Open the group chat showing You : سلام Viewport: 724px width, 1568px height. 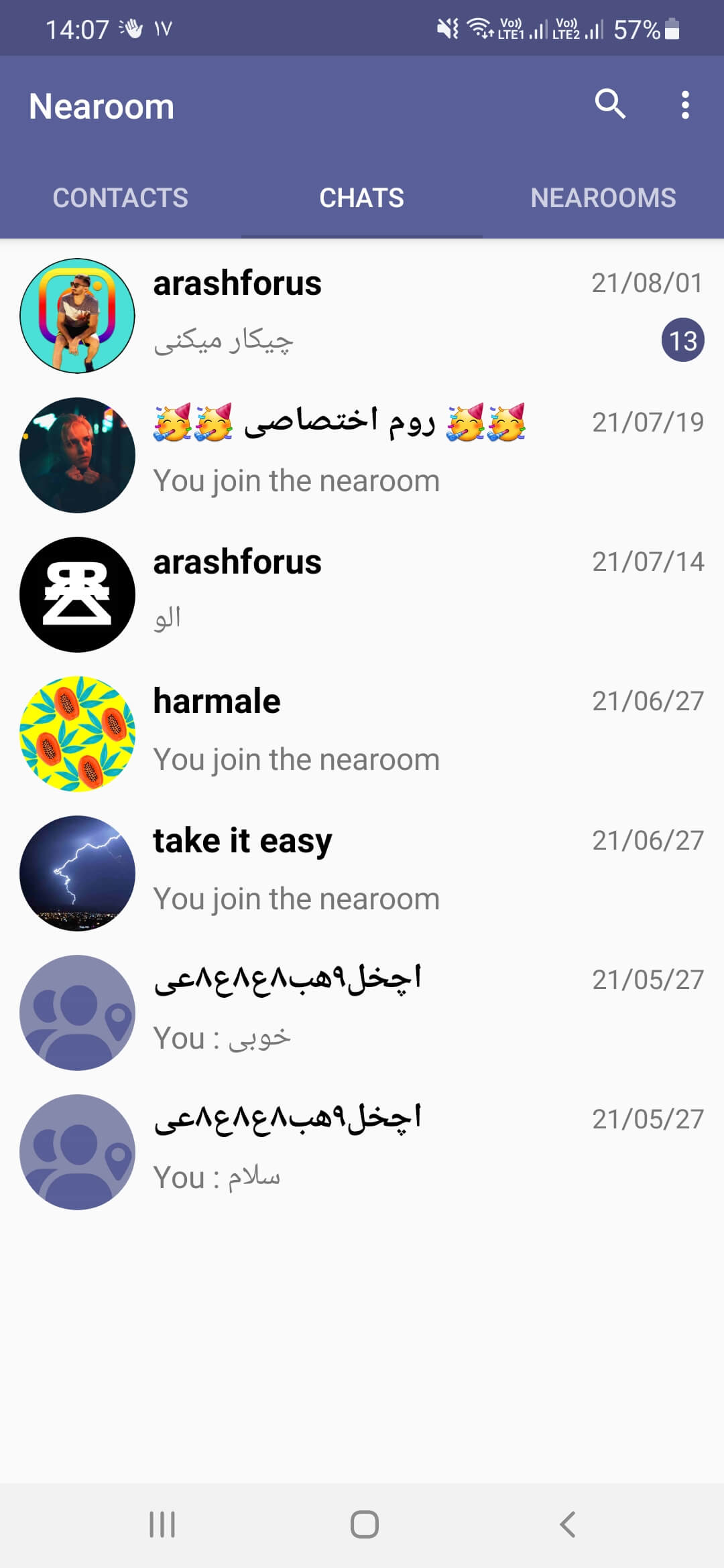tap(362, 1151)
